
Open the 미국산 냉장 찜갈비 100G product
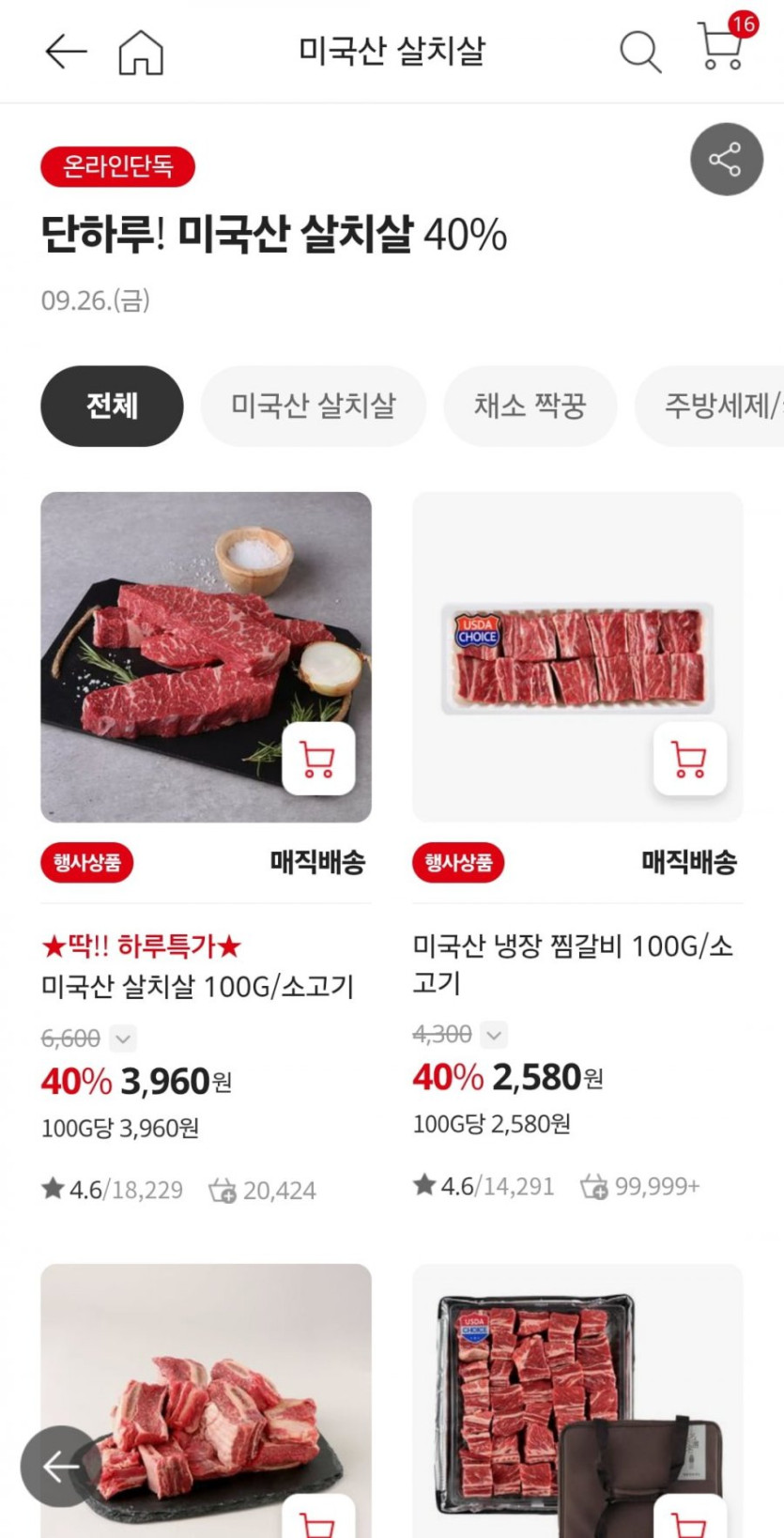[572, 962]
